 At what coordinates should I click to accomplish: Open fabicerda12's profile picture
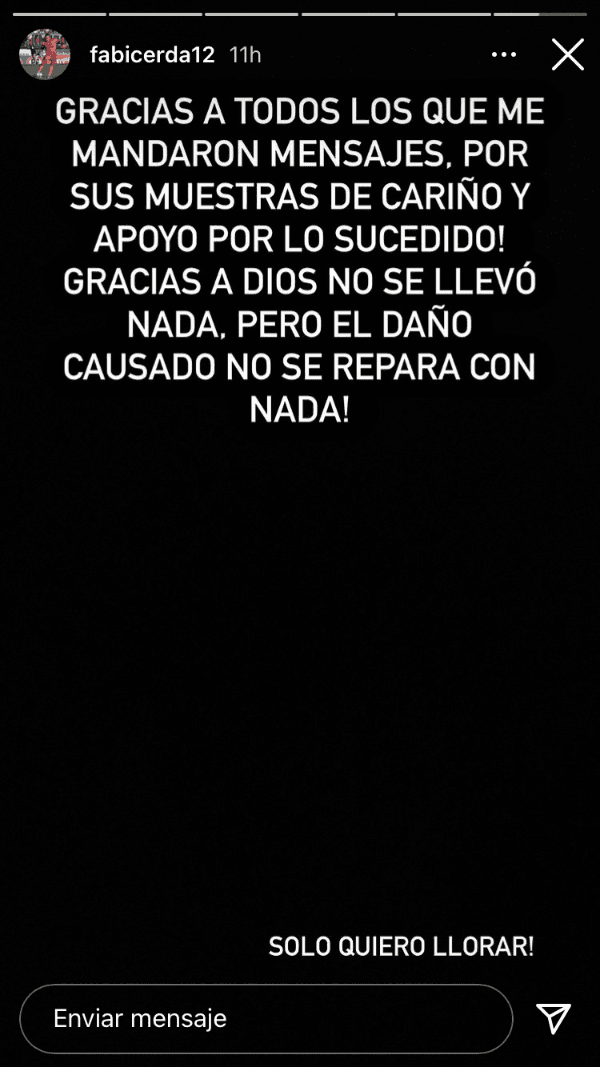click(x=45, y=54)
